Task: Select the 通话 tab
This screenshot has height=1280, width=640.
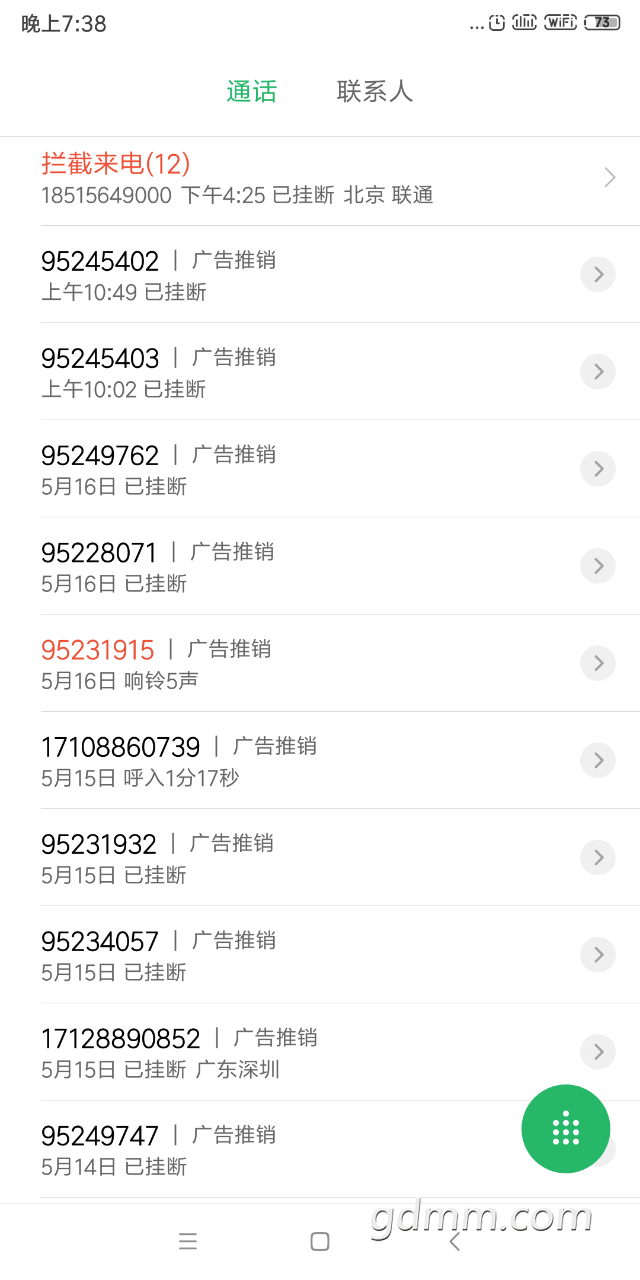Action: coord(251,91)
